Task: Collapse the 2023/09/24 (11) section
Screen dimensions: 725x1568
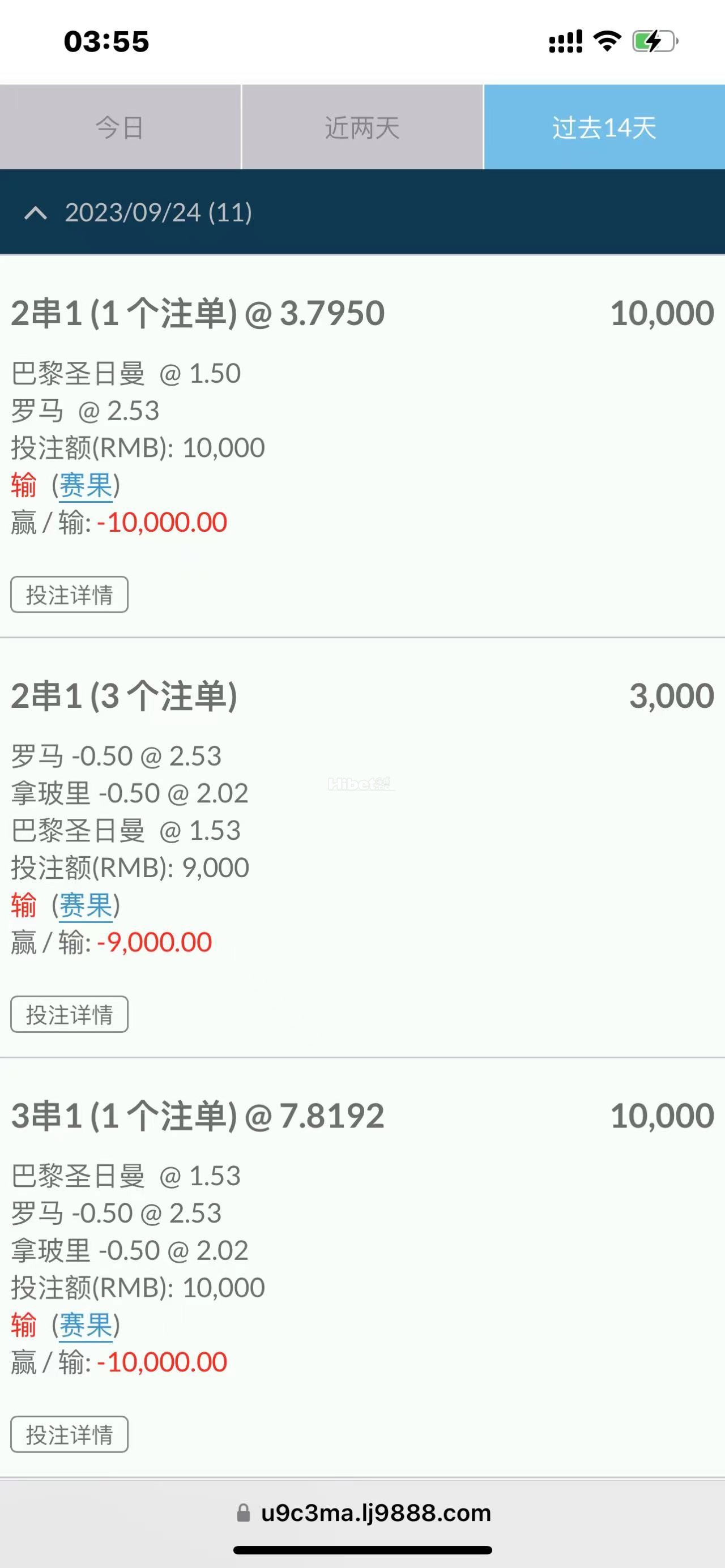Action: tap(36, 212)
